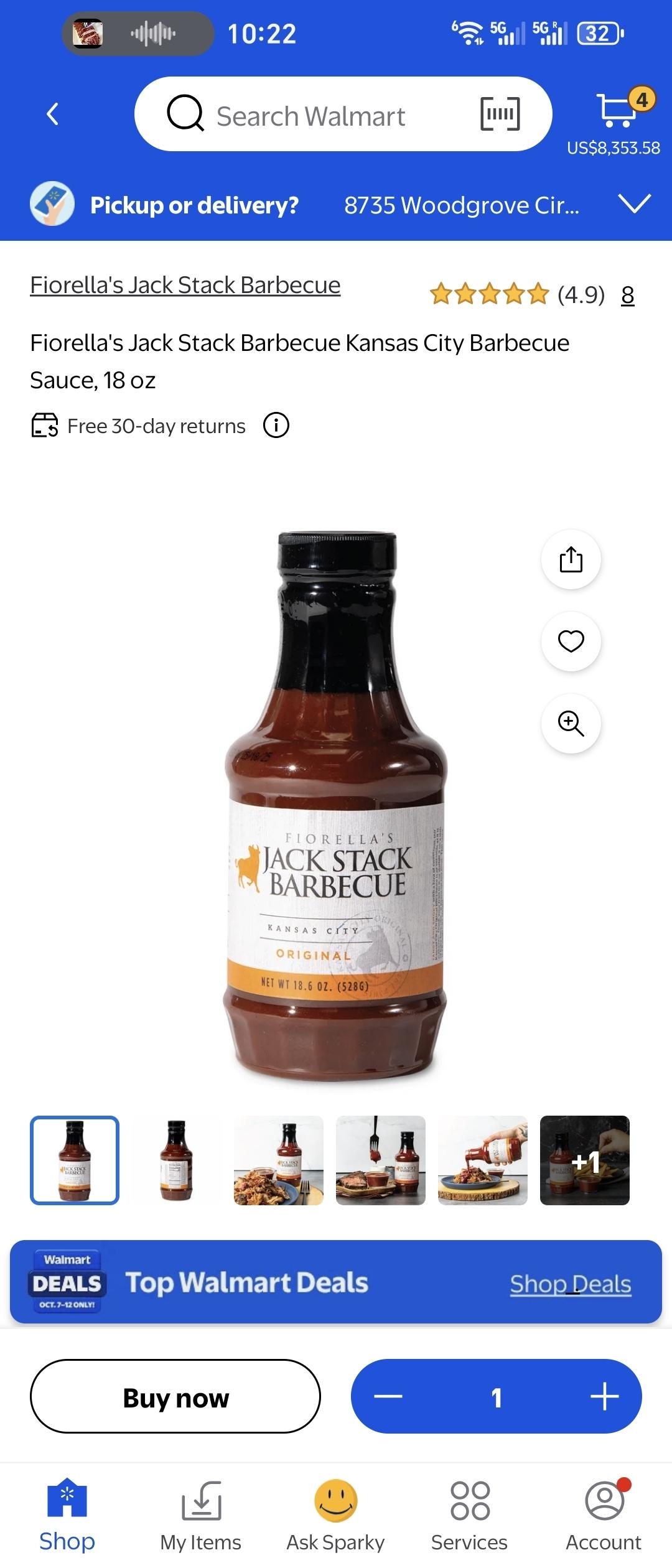
Task: View the nutrition label thumbnail image
Action: [x=177, y=1160]
